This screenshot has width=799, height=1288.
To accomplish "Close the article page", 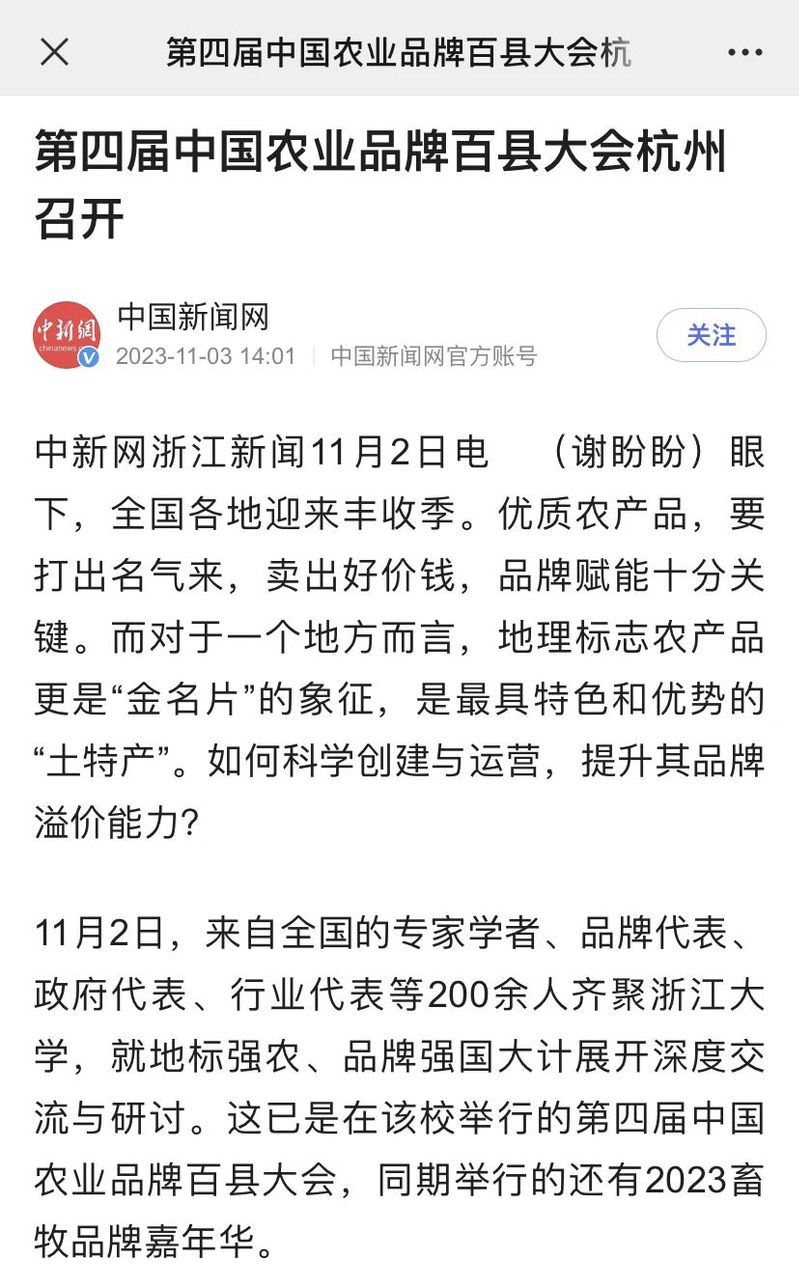I will pos(54,52).
